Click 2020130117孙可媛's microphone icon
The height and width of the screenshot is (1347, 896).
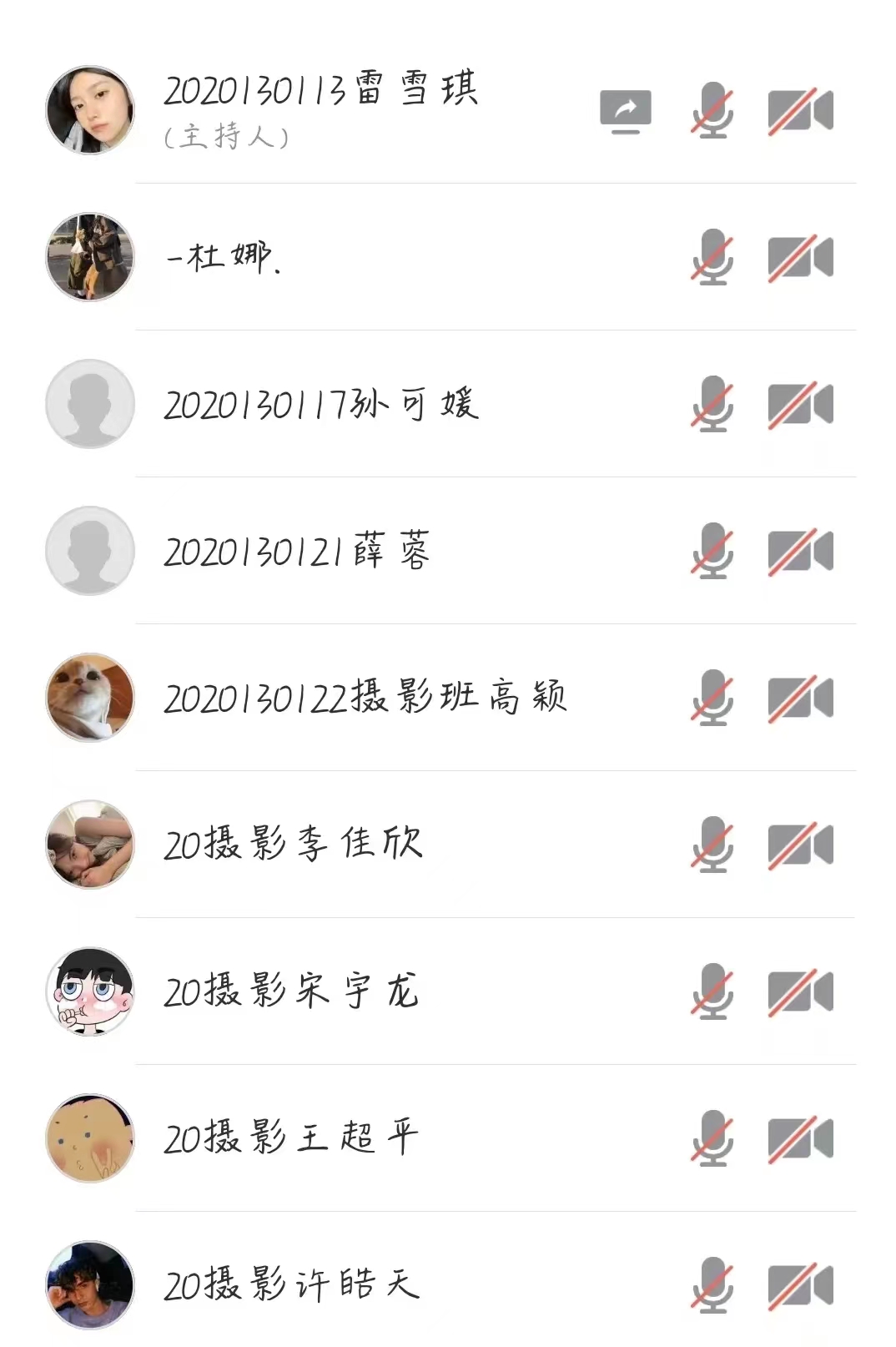pyautogui.click(x=712, y=406)
